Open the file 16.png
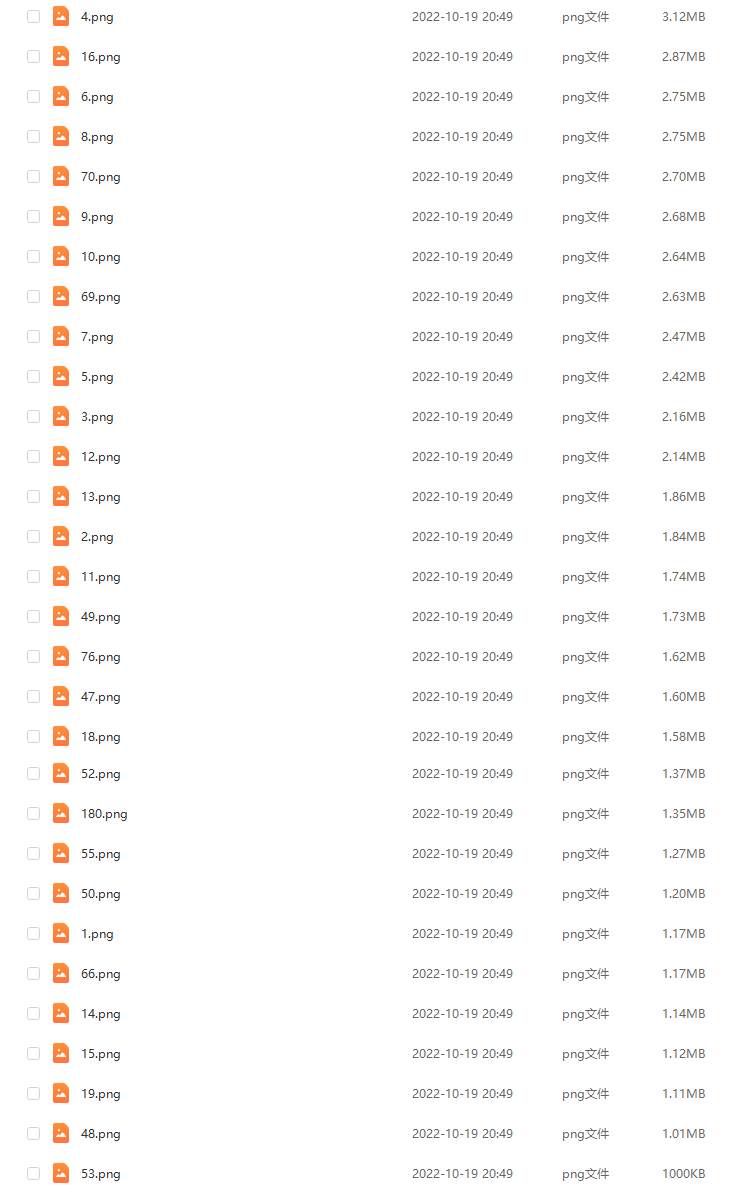The width and height of the screenshot is (750, 1195). (x=100, y=57)
